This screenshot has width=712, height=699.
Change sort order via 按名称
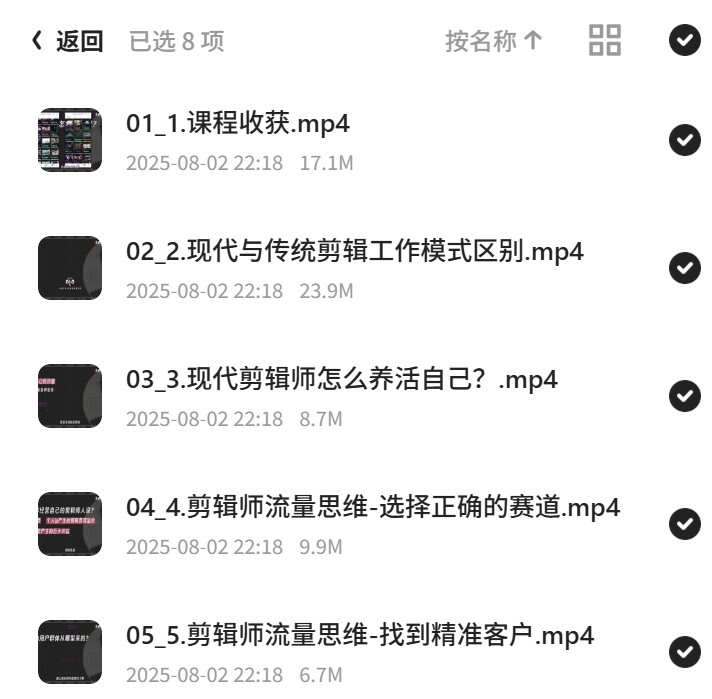pos(494,41)
